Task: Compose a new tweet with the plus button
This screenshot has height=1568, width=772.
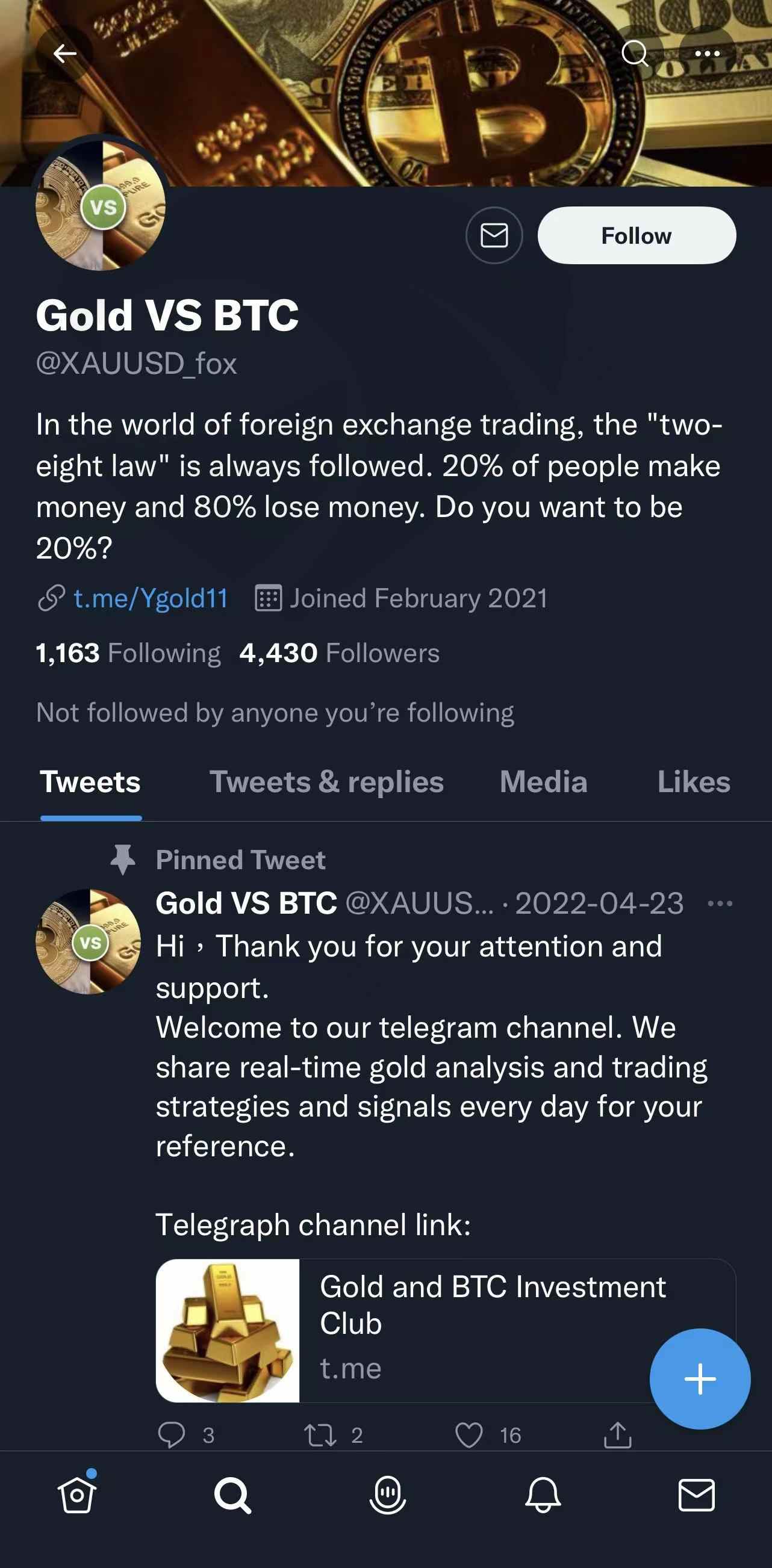Action: point(700,1378)
